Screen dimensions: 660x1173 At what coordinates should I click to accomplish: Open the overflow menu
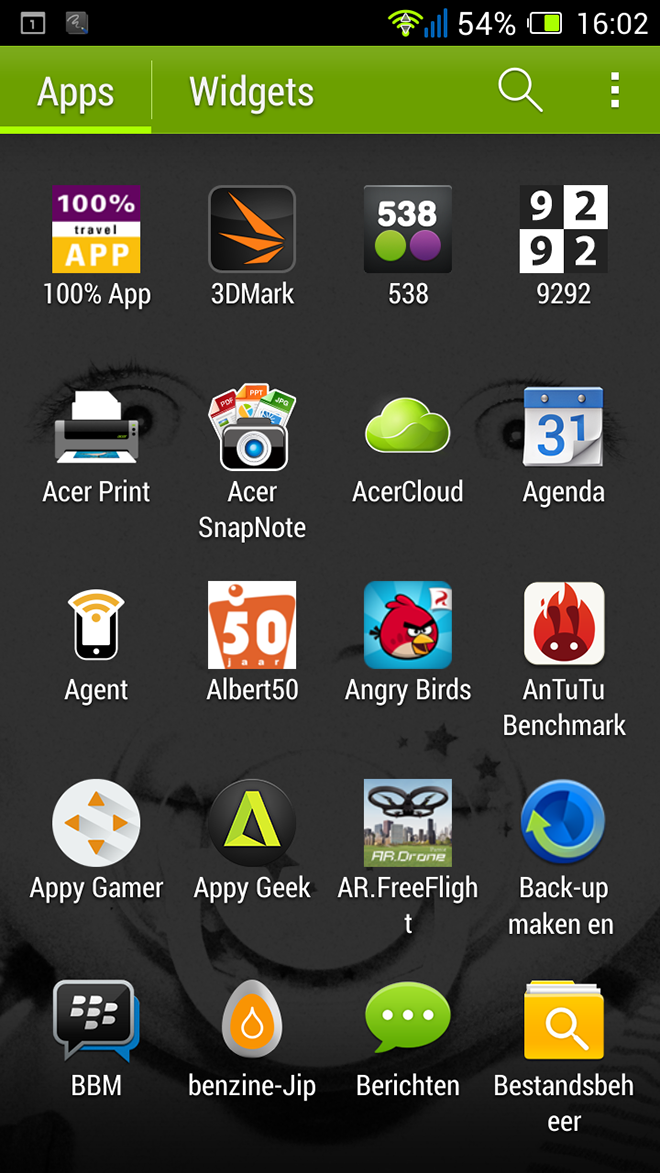615,91
